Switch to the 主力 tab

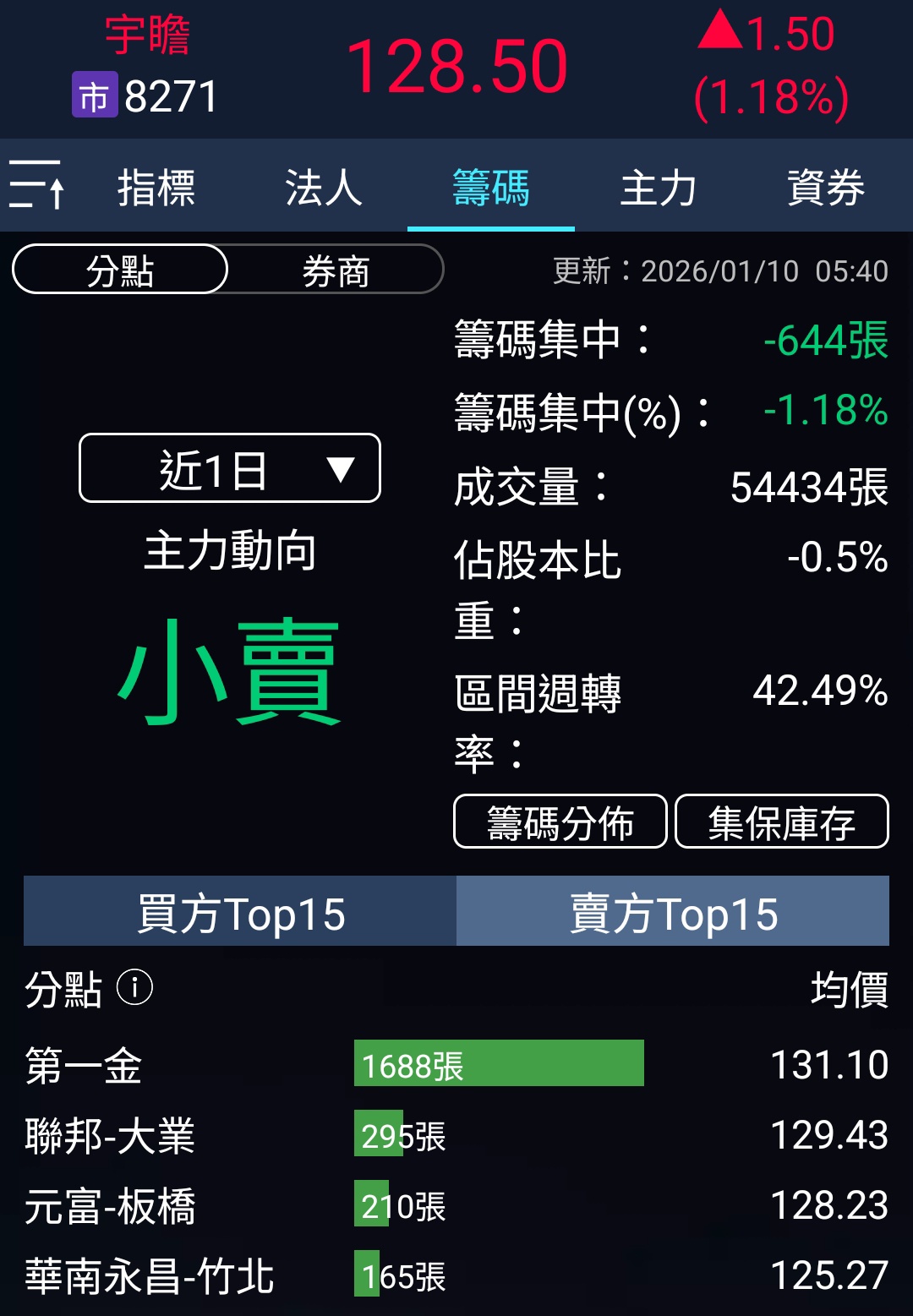658,187
